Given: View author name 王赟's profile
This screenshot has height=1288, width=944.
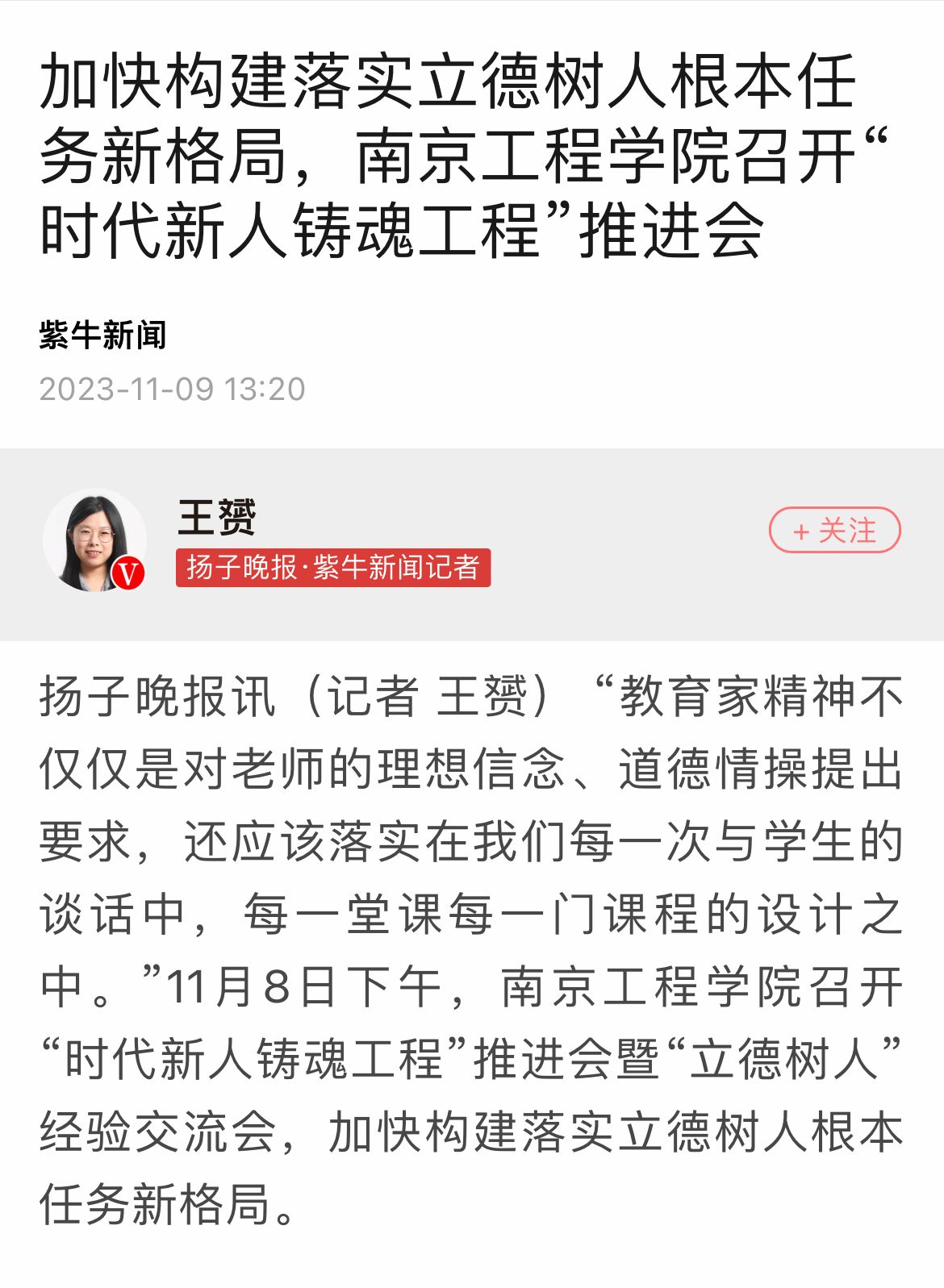Looking at the screenshot, I should 216,517.
